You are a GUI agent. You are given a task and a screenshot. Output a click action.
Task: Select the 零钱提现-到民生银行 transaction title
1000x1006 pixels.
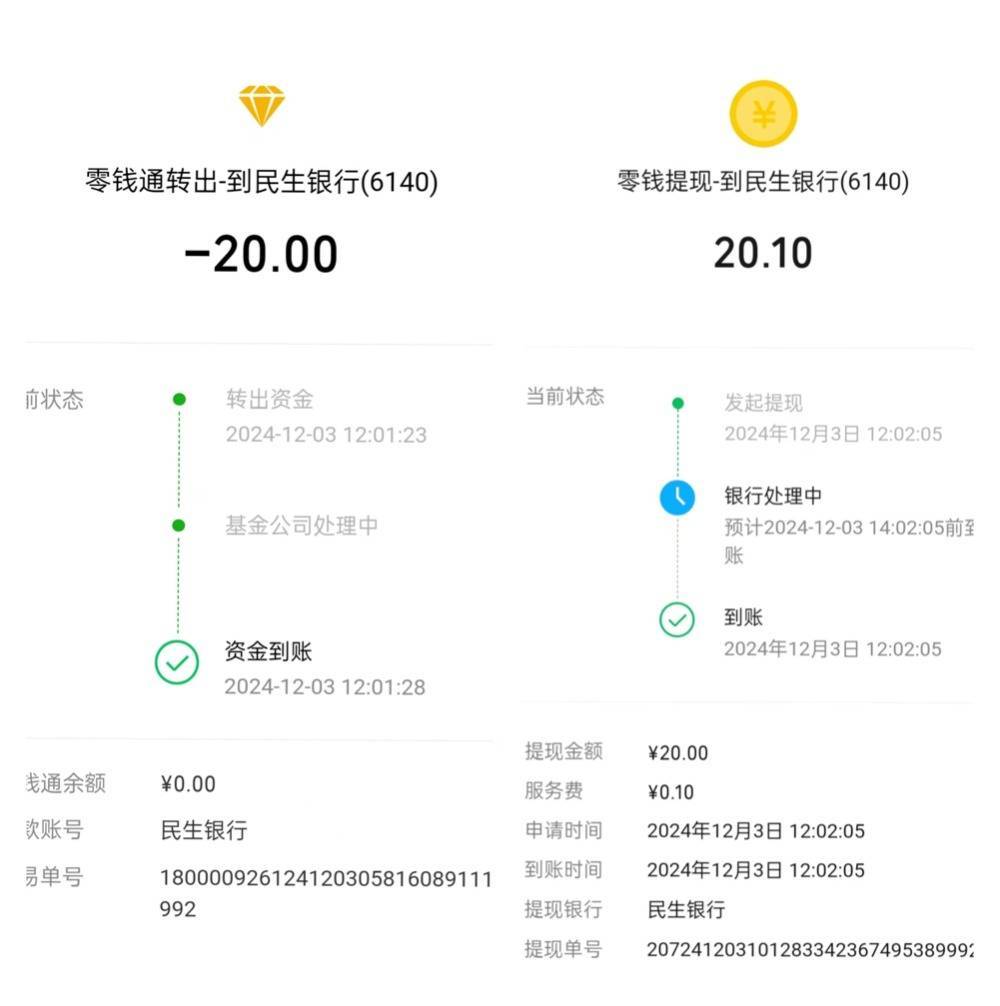click(x=763, y=183)
